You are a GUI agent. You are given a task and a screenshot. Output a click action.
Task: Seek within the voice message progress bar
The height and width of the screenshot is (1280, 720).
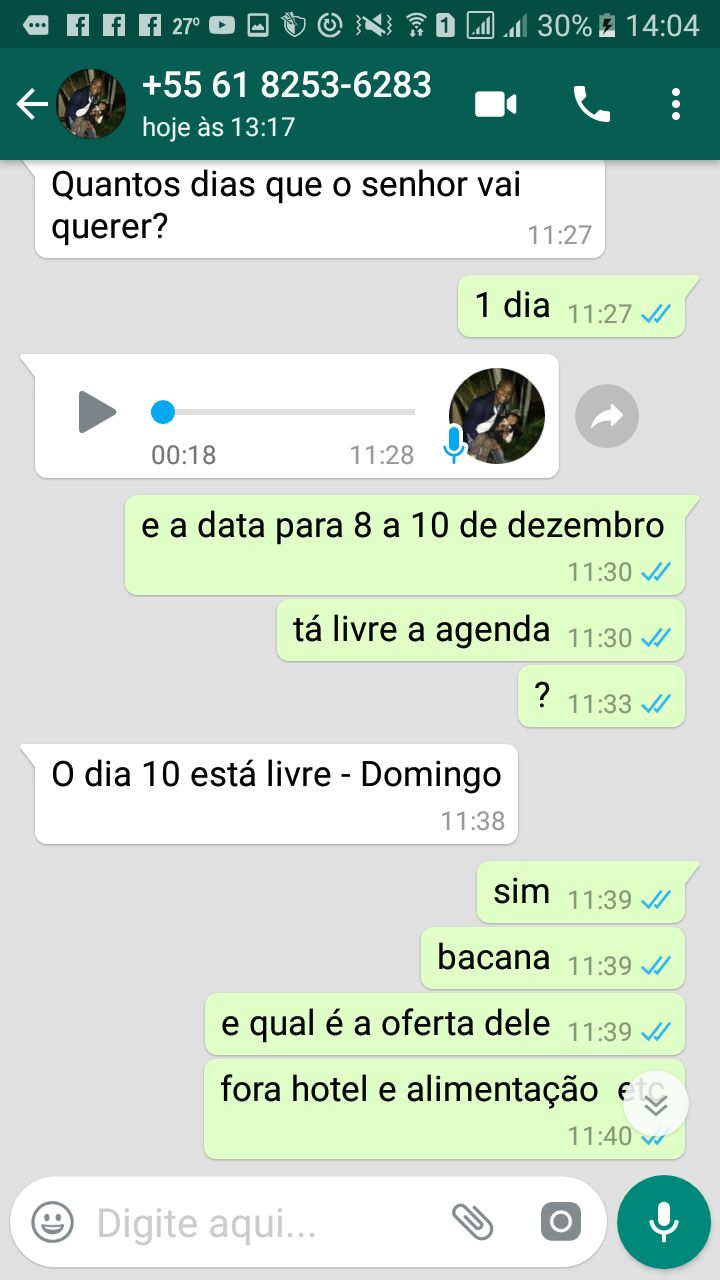(x=288, y=412)
